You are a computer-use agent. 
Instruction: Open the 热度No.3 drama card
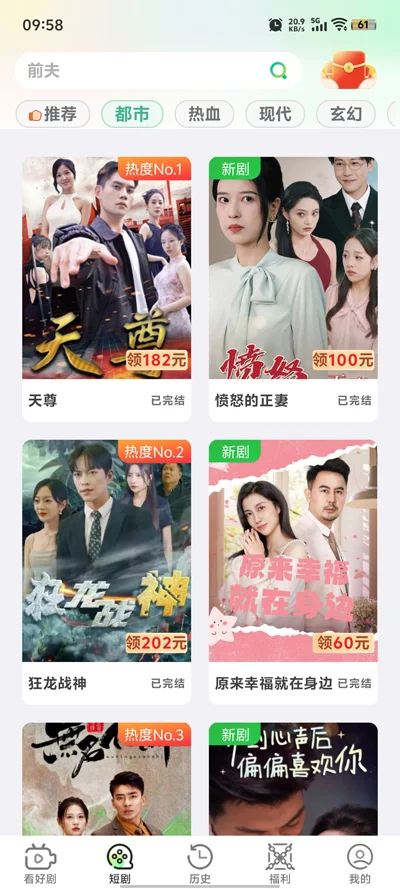pos(107,778)
